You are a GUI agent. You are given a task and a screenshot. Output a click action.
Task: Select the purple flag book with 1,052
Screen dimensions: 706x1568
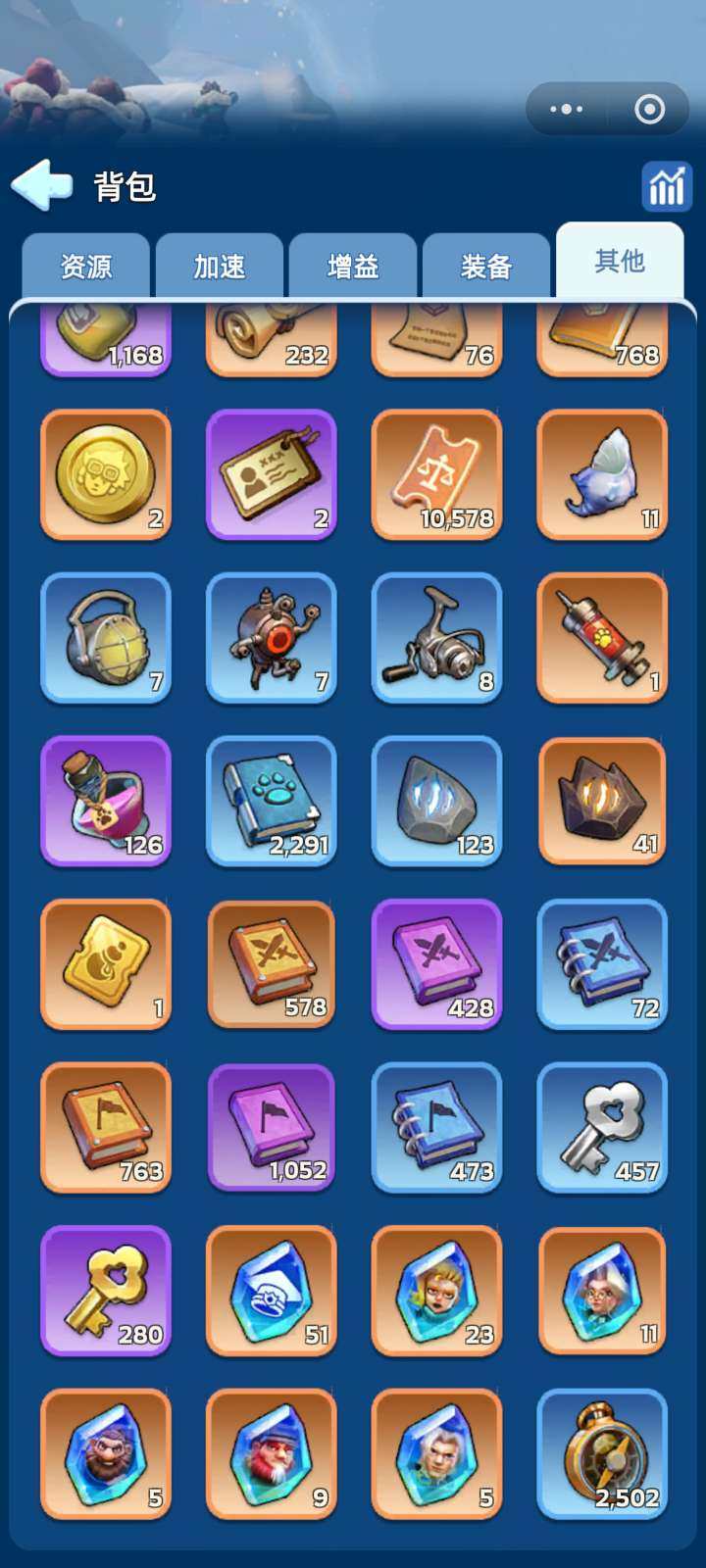coord(272,1127)
